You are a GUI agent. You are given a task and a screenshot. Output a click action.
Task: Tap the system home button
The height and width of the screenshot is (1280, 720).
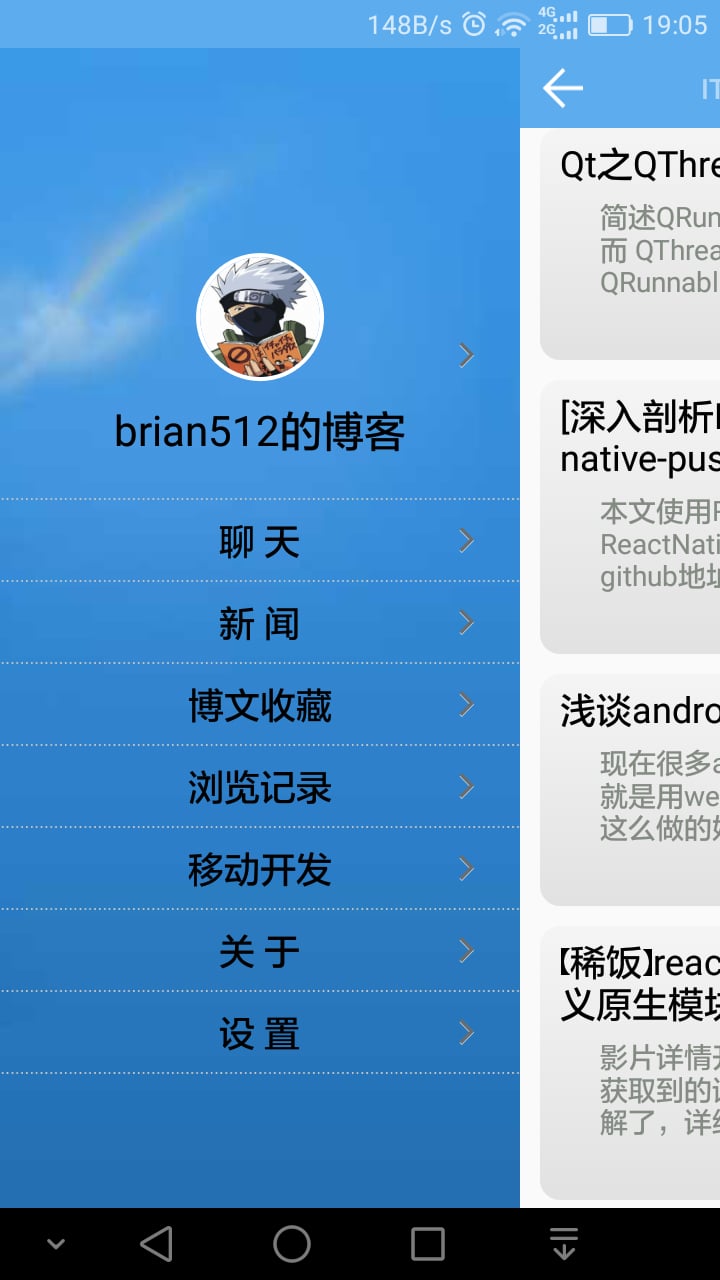tap(292, 1244)
